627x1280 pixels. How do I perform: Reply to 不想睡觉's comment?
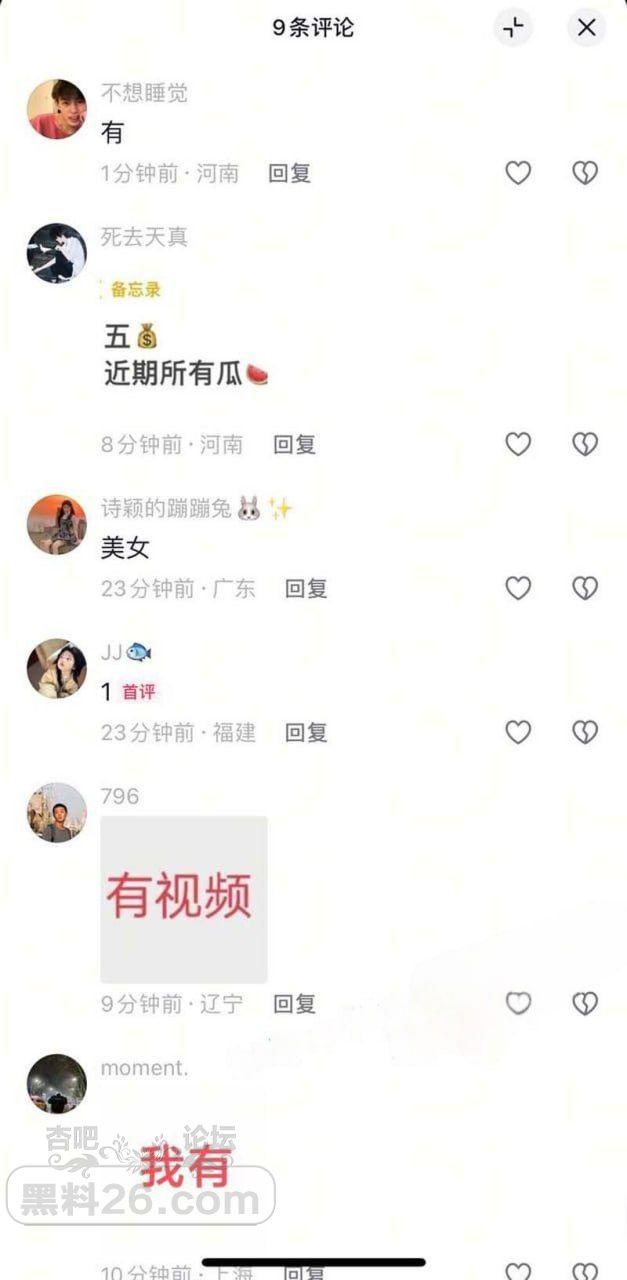tap(290, 173)
